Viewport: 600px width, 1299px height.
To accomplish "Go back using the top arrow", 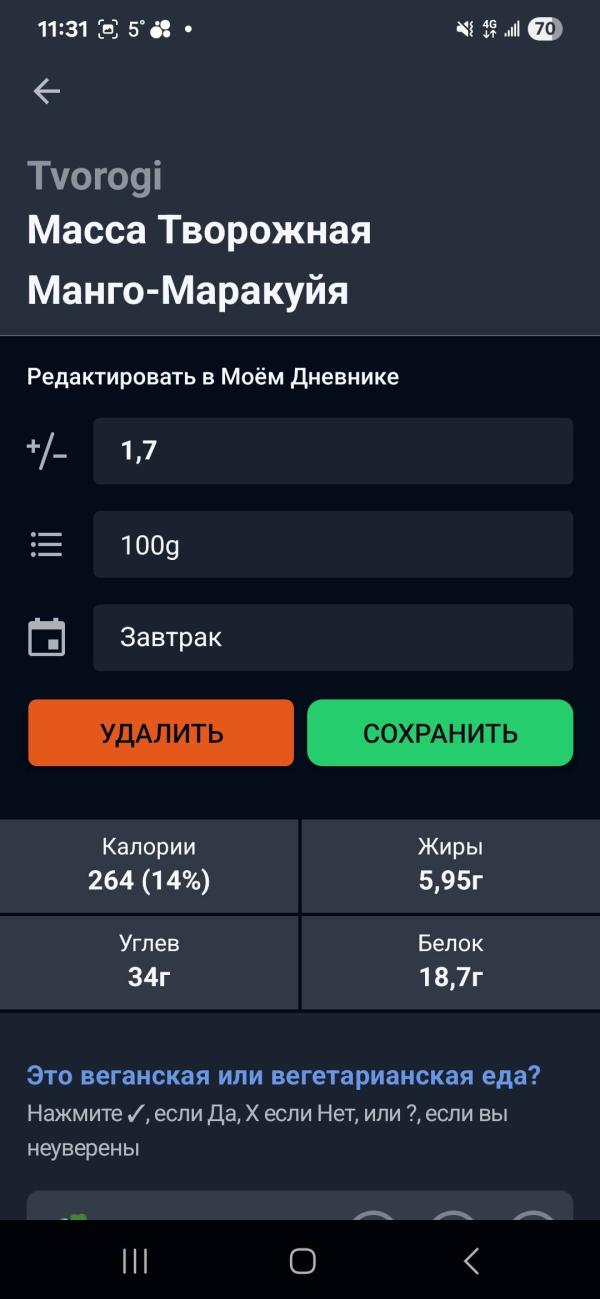I will click(47, 92).
